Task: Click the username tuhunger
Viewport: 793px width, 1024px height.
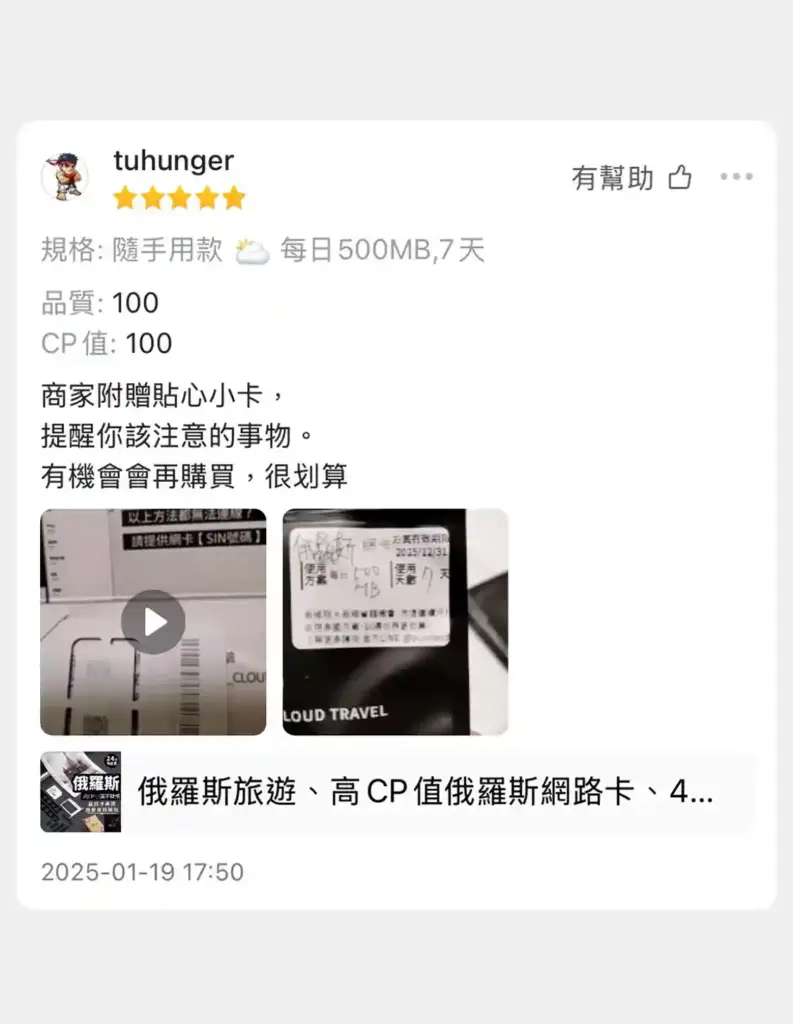Action: coord(173,161)
